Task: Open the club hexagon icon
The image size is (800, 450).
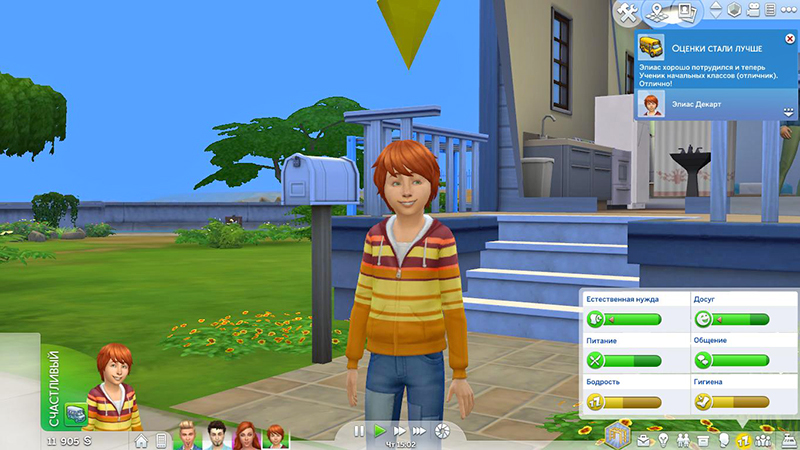Action: tap(617, 436)
